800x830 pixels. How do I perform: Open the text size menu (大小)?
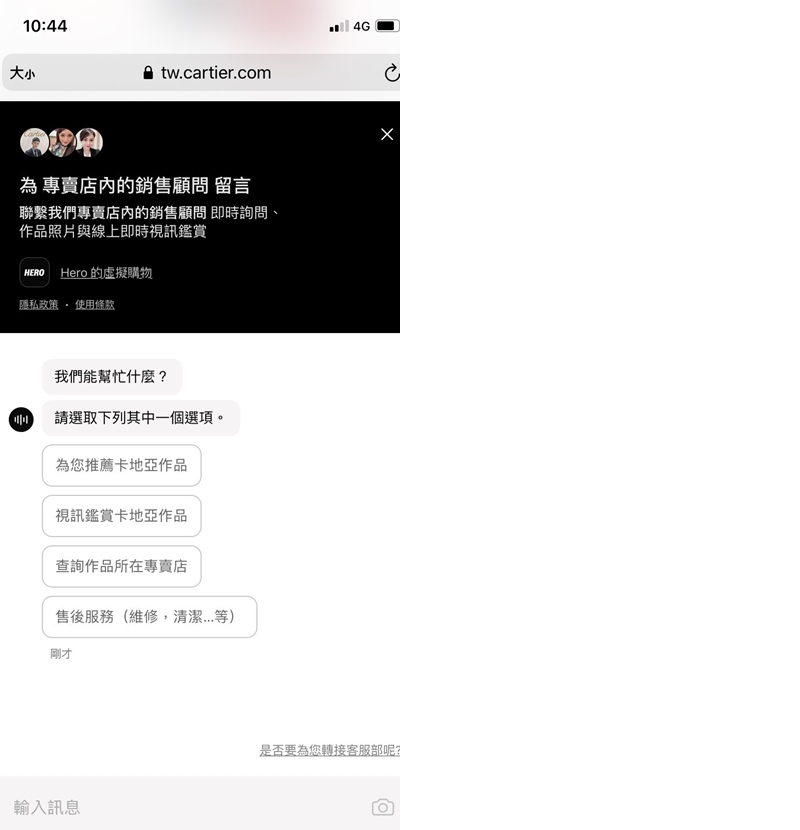[x=22, y=73]
